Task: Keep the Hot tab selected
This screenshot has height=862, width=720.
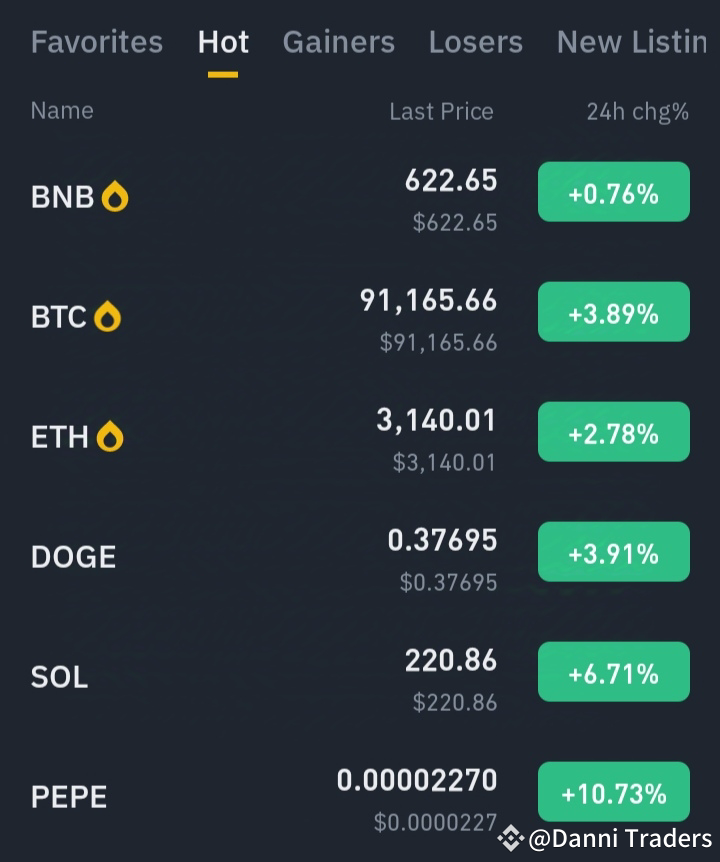Action: pos(223,42)
